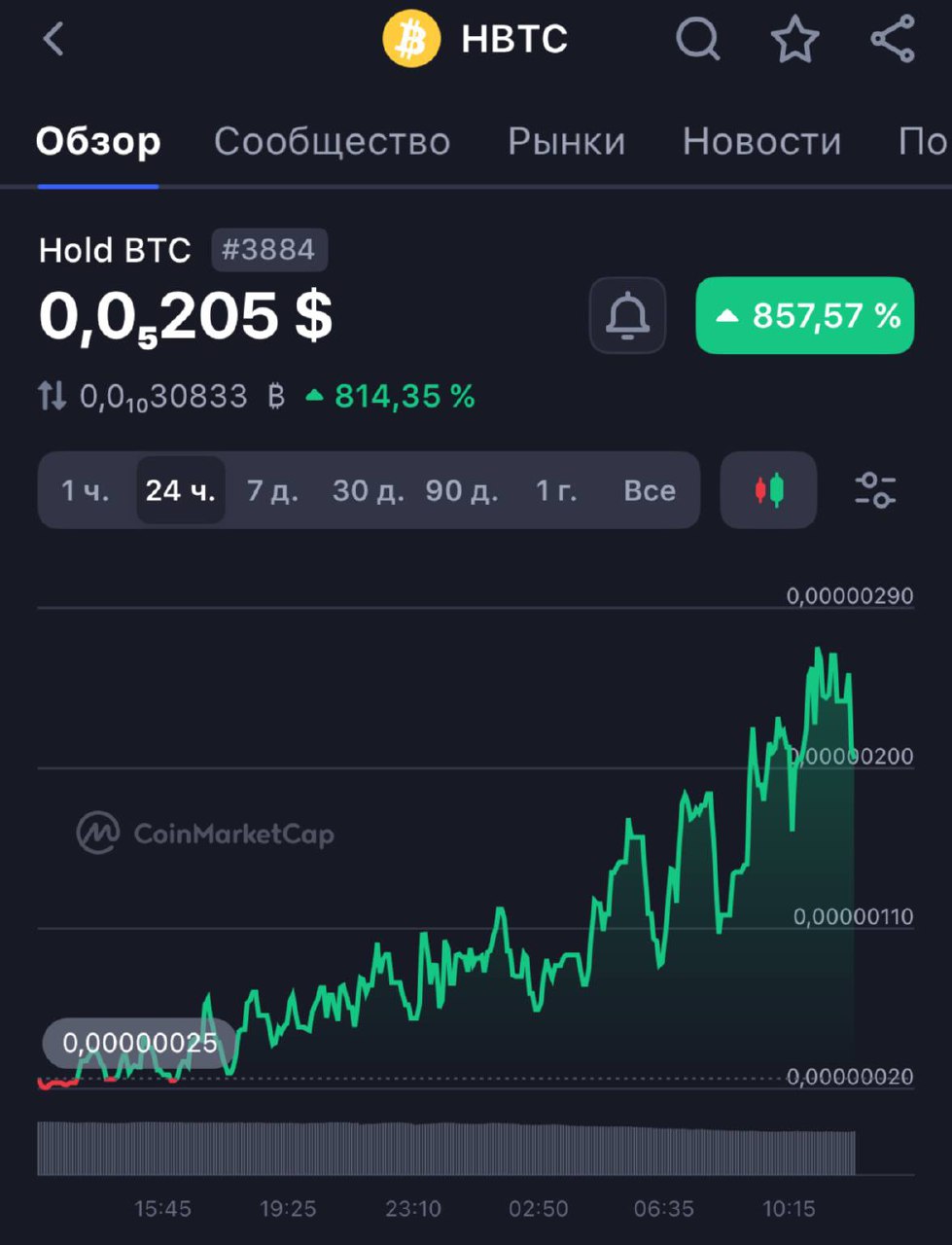Switch to candlestick chart view
This screenshot has width=952, height=1245.
(768, 490)
